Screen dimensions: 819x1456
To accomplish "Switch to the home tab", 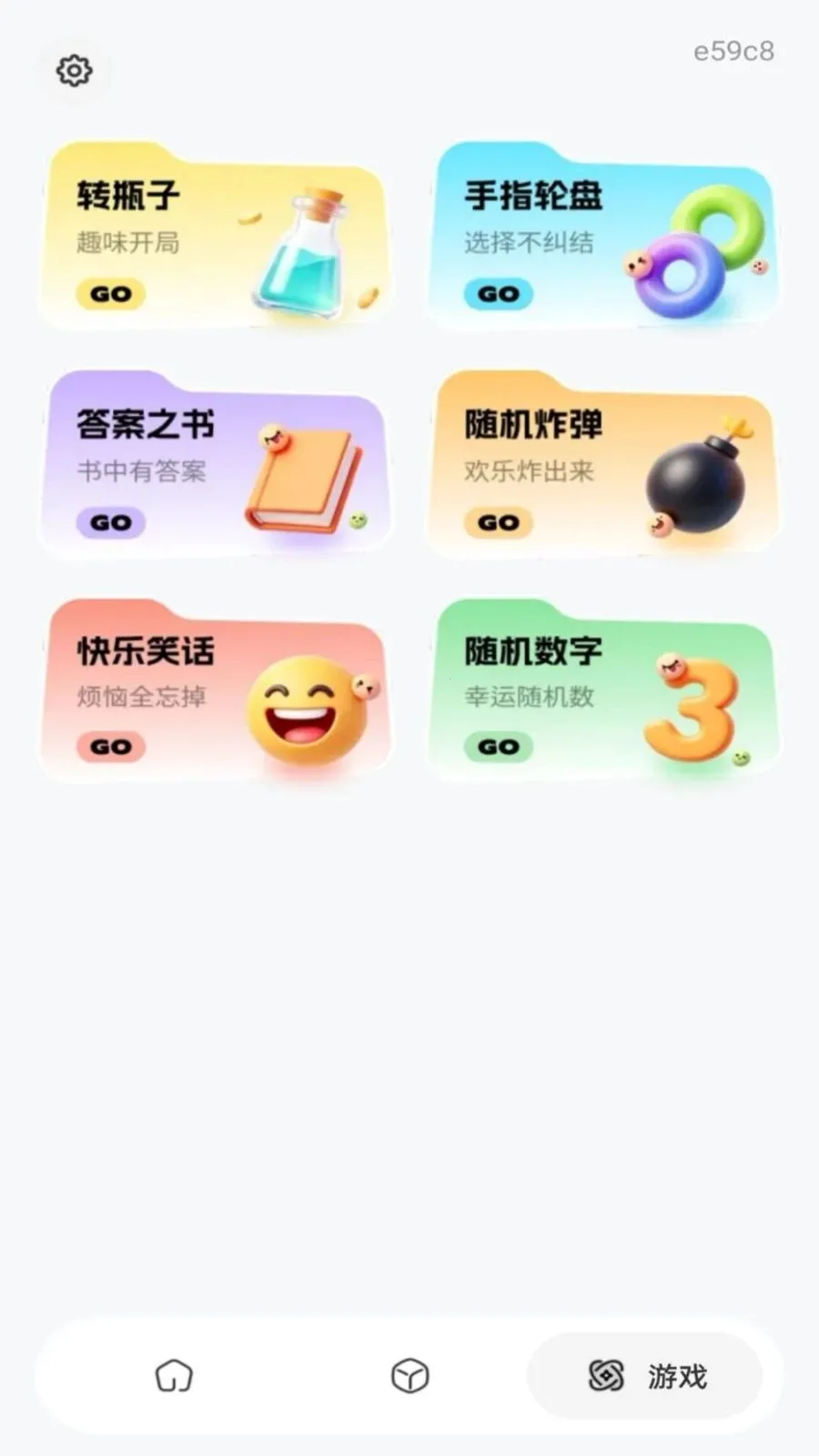I will point(174,1376).
